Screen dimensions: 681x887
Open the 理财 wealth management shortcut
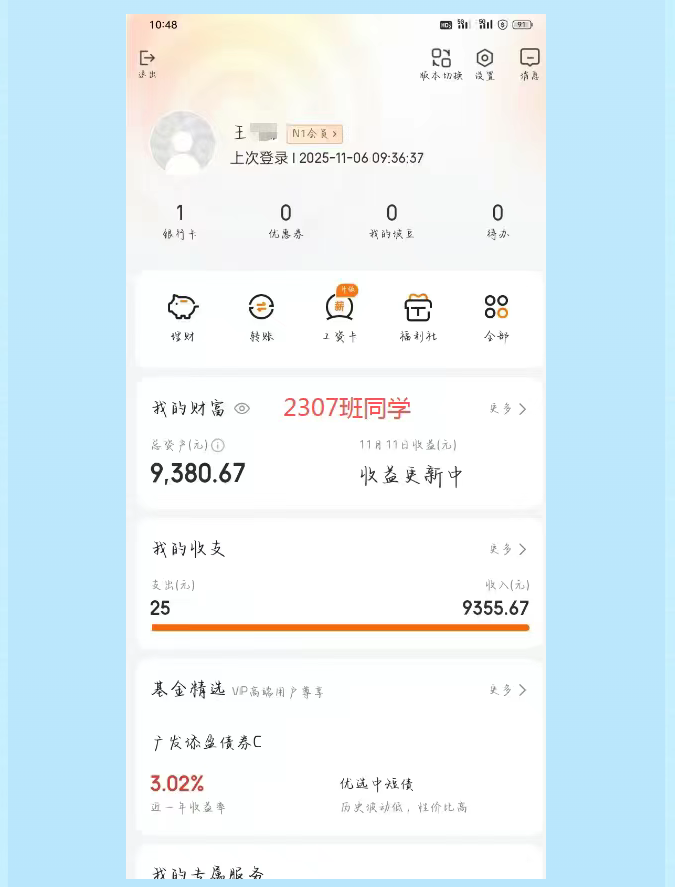pyautogui.click(x=183, y=318)
